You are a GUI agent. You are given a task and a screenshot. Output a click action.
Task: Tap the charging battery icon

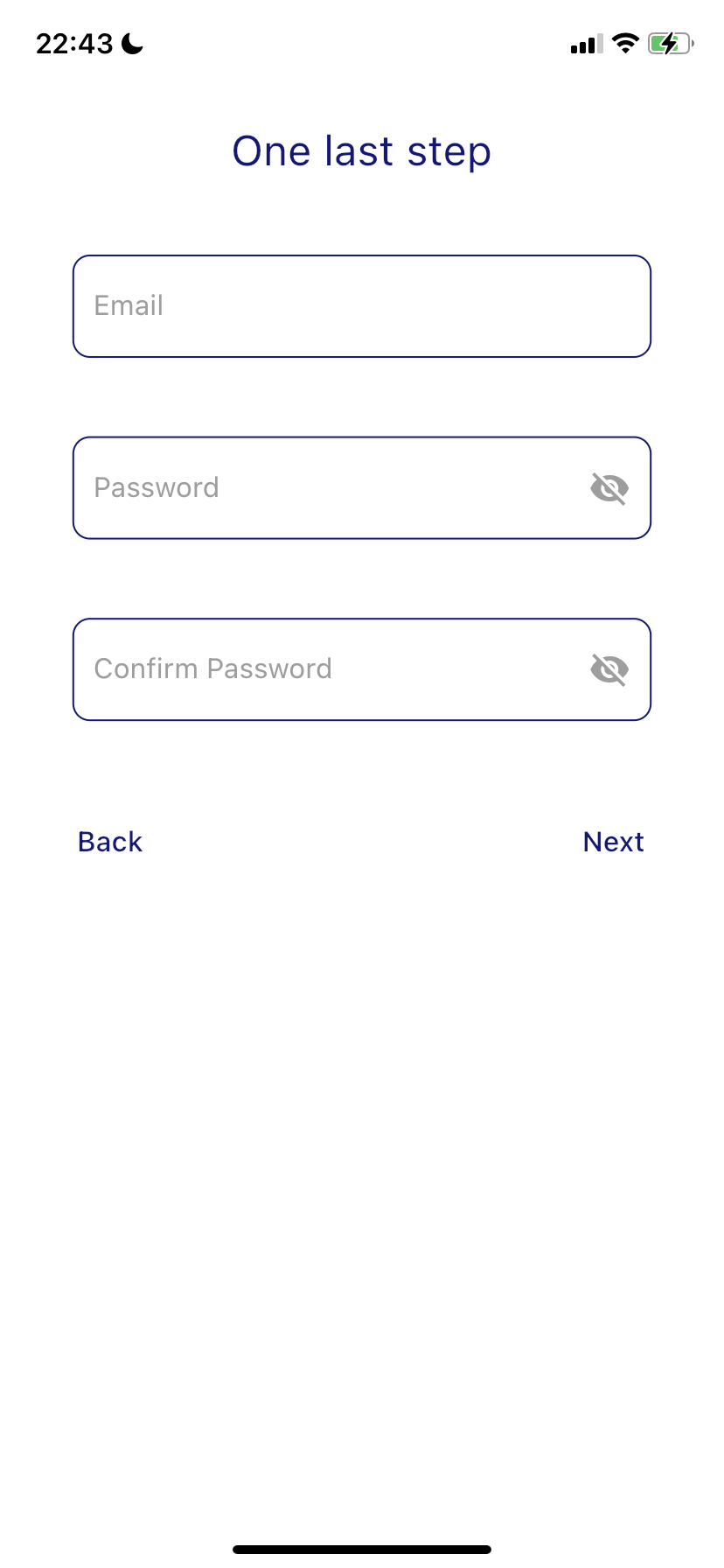tap(670, 43)
